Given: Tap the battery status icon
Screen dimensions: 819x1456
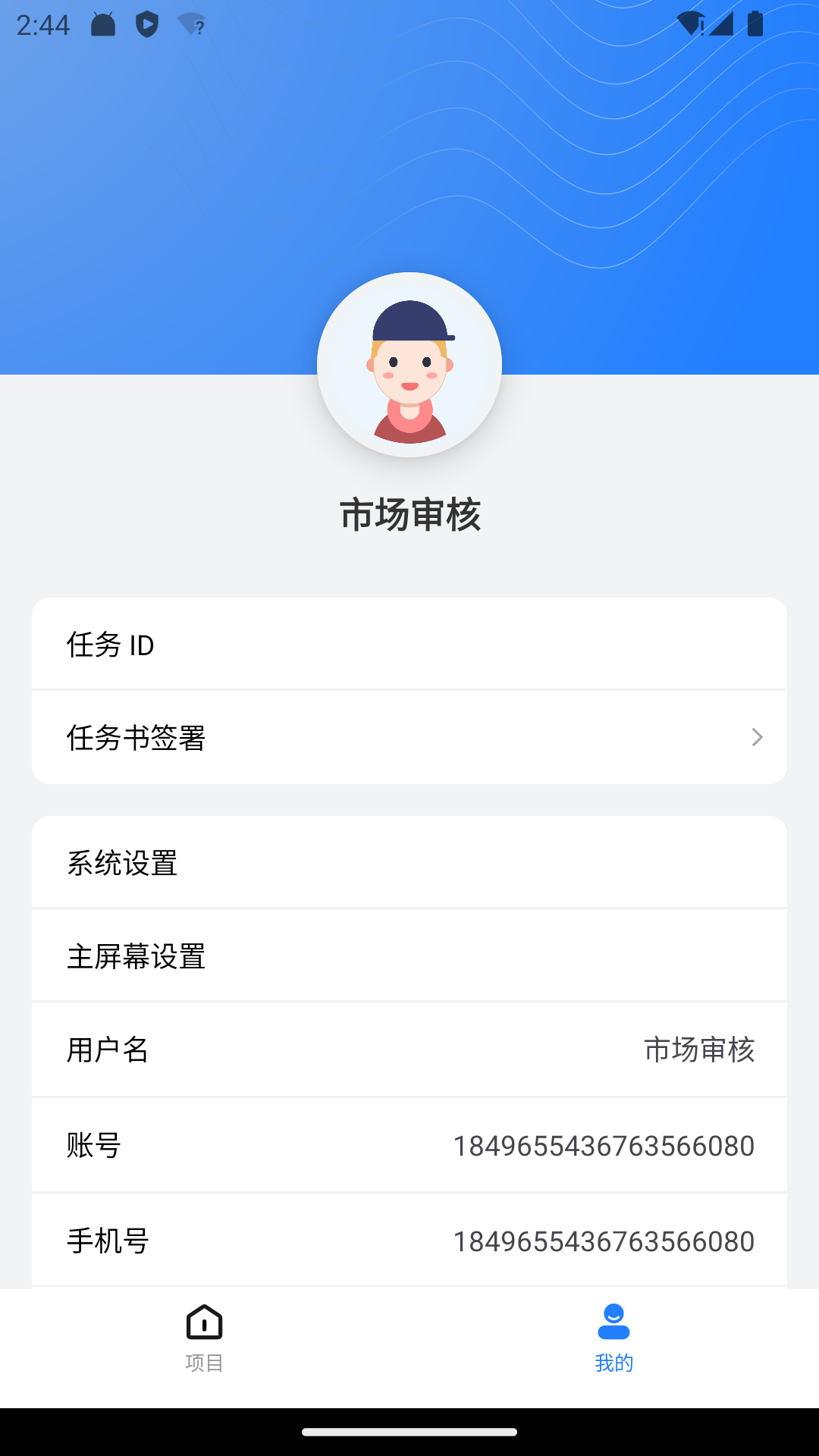Looking at the screenshot, I should tap(755, 23).
